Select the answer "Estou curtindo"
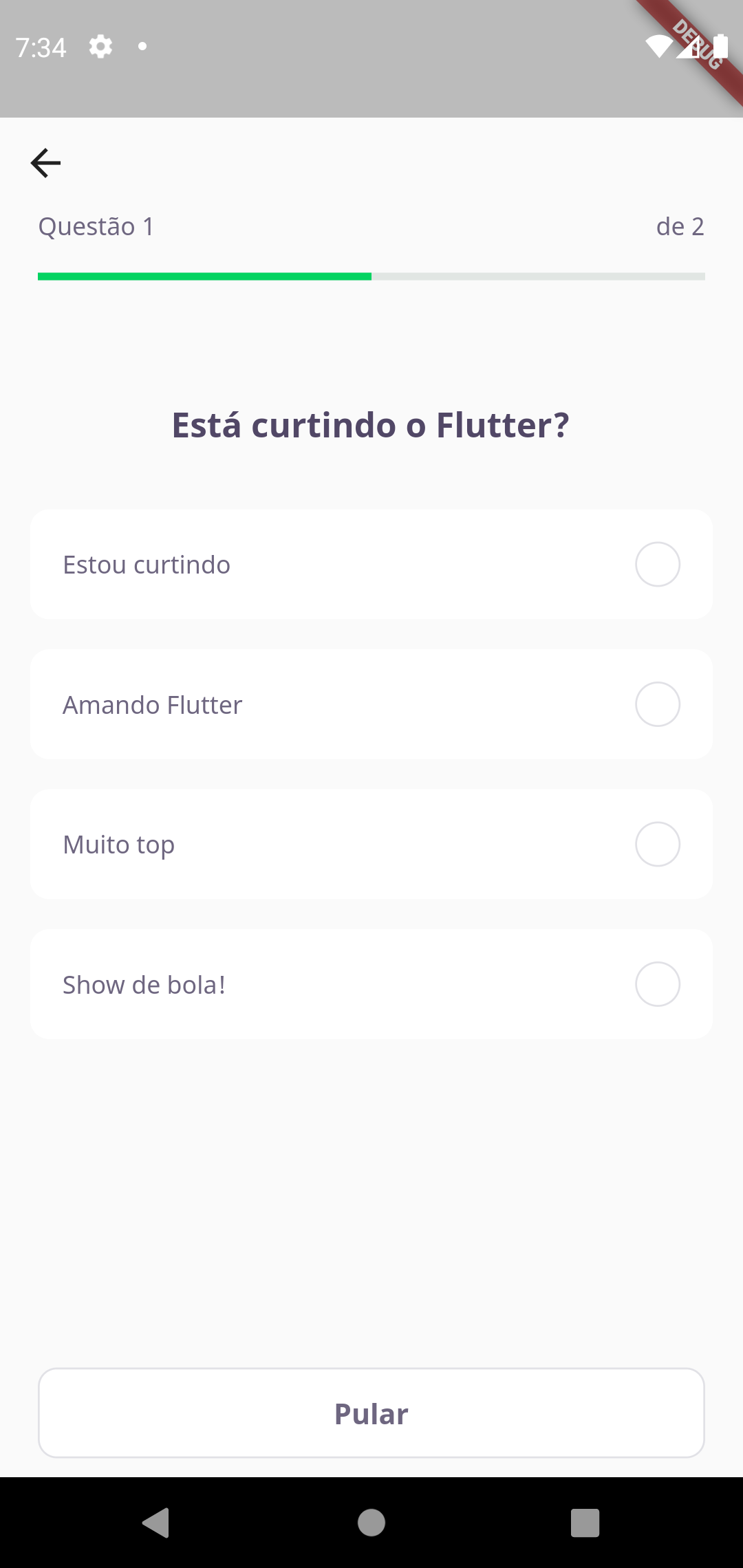 371,565
